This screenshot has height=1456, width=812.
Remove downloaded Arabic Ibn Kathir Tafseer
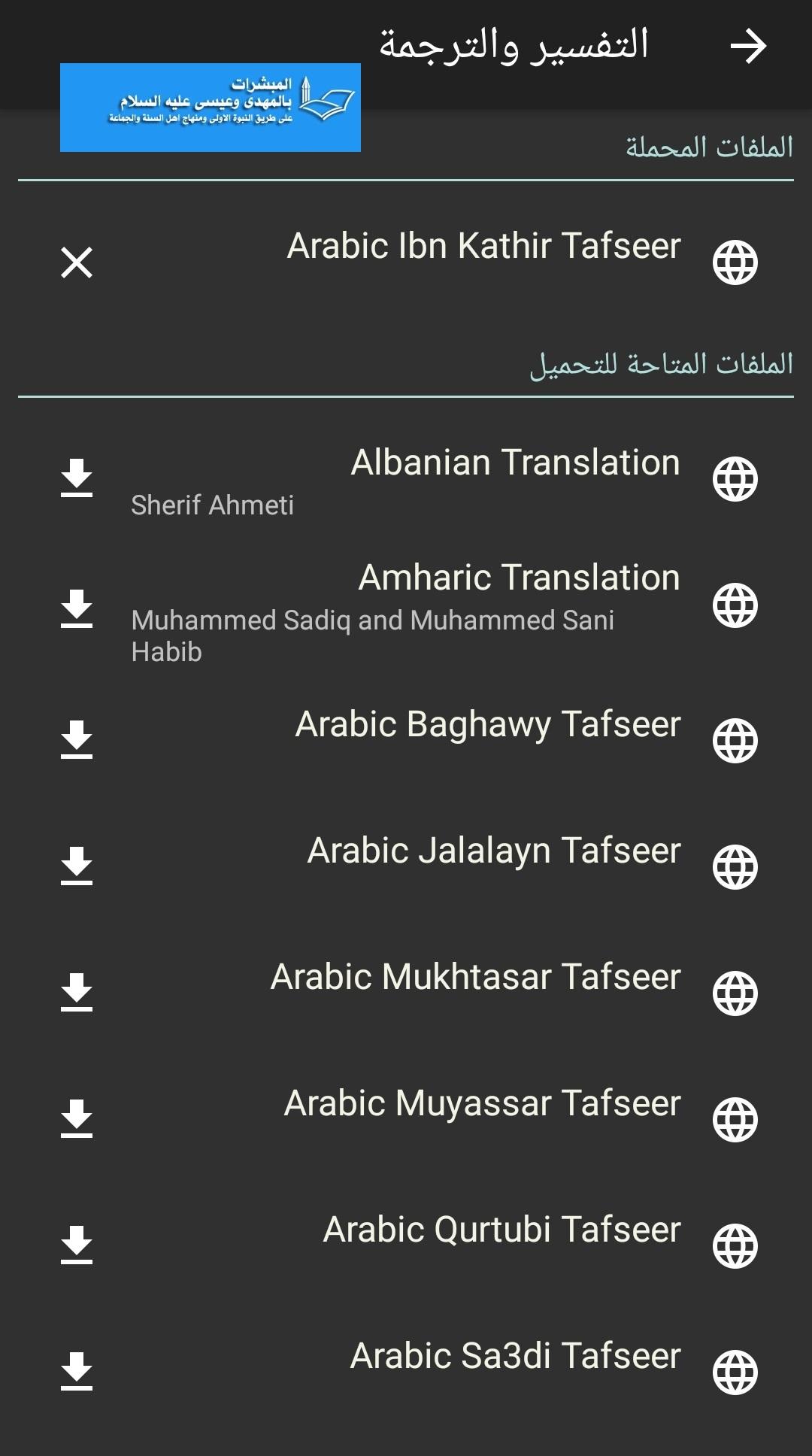coord(77,262)
